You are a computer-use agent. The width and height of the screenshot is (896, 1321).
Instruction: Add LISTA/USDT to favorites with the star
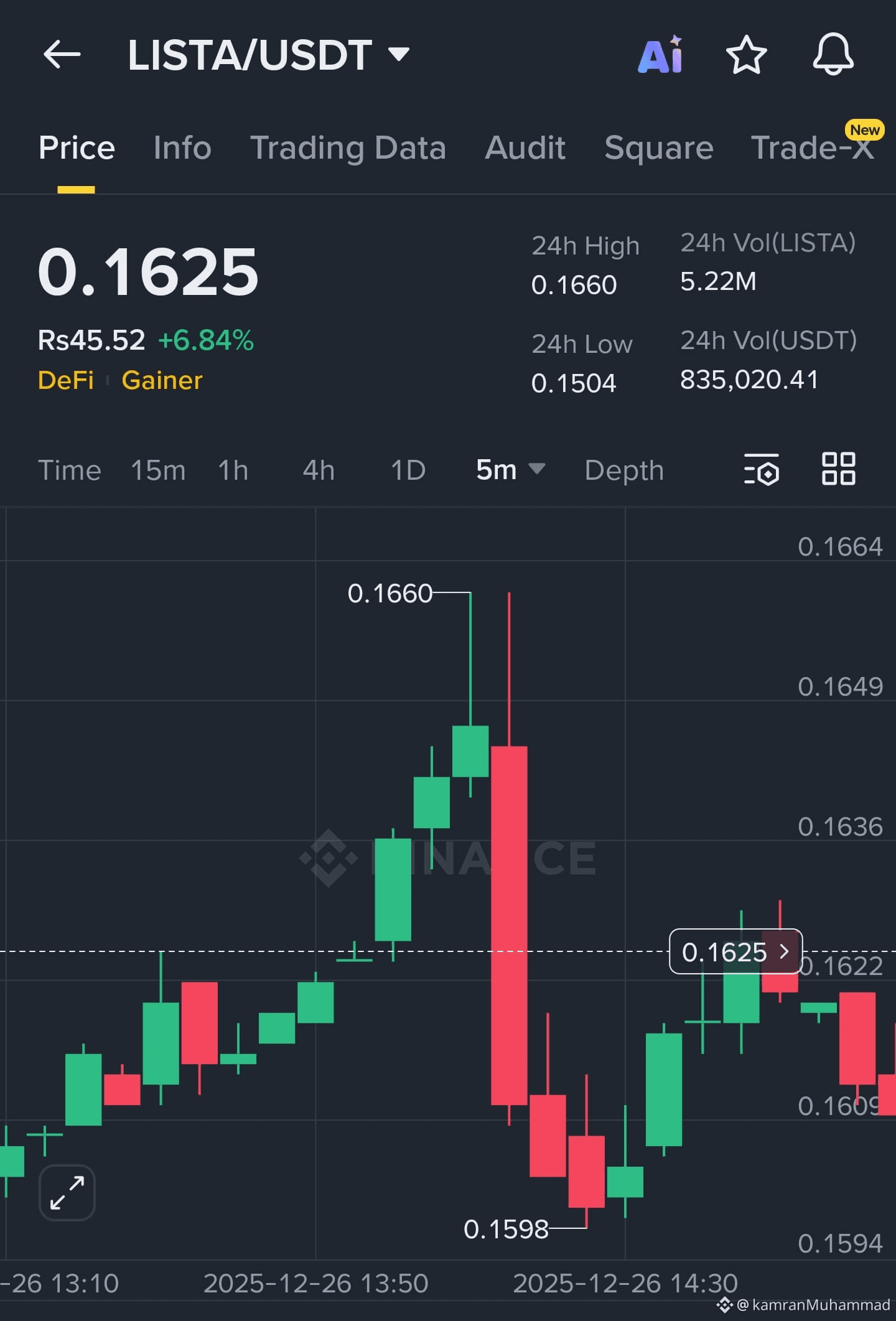tap(746, 55)
